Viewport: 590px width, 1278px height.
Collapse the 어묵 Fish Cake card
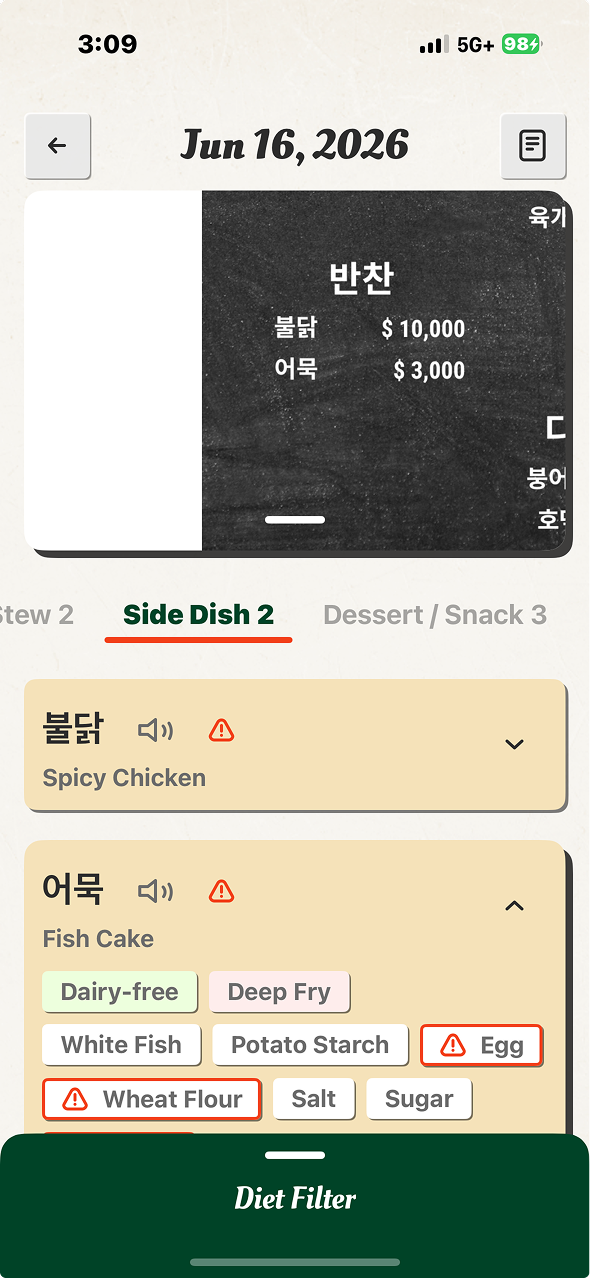pos(514,905)
